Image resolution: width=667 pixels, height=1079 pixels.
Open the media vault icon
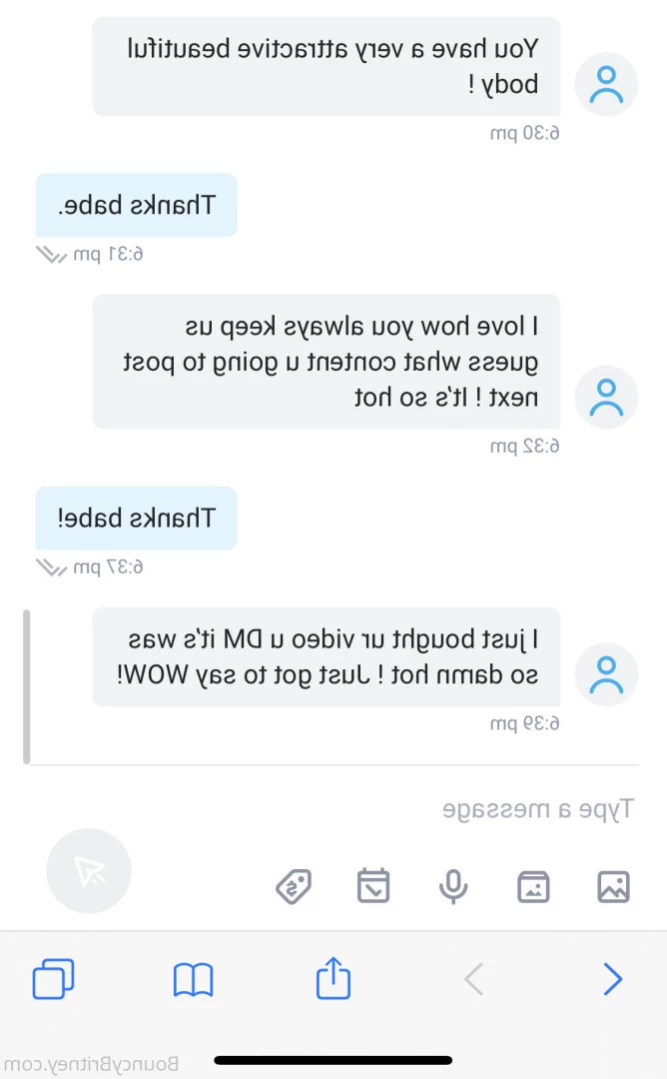click(534, 886)
